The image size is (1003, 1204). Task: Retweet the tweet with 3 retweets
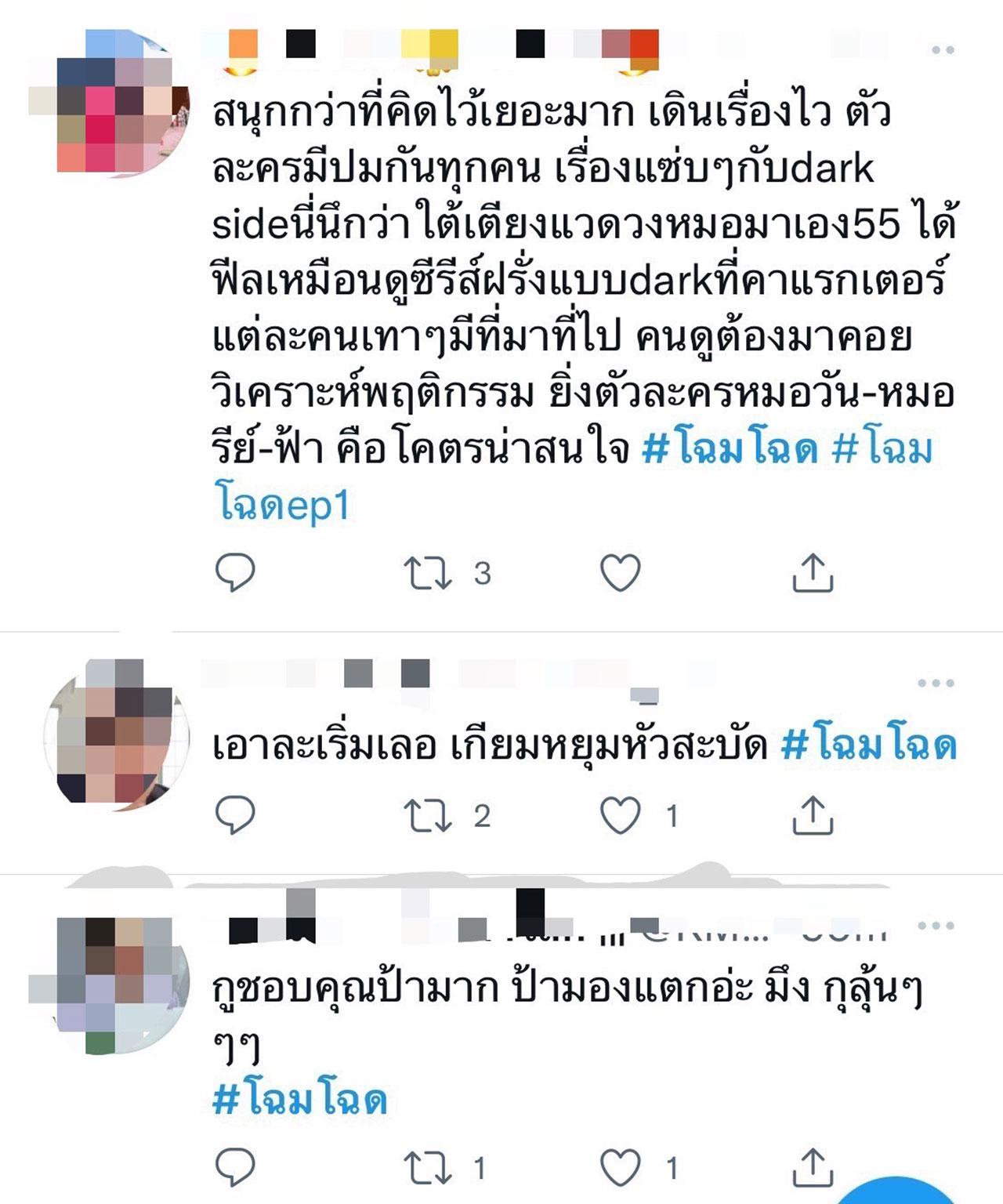[x=428, y=573]
